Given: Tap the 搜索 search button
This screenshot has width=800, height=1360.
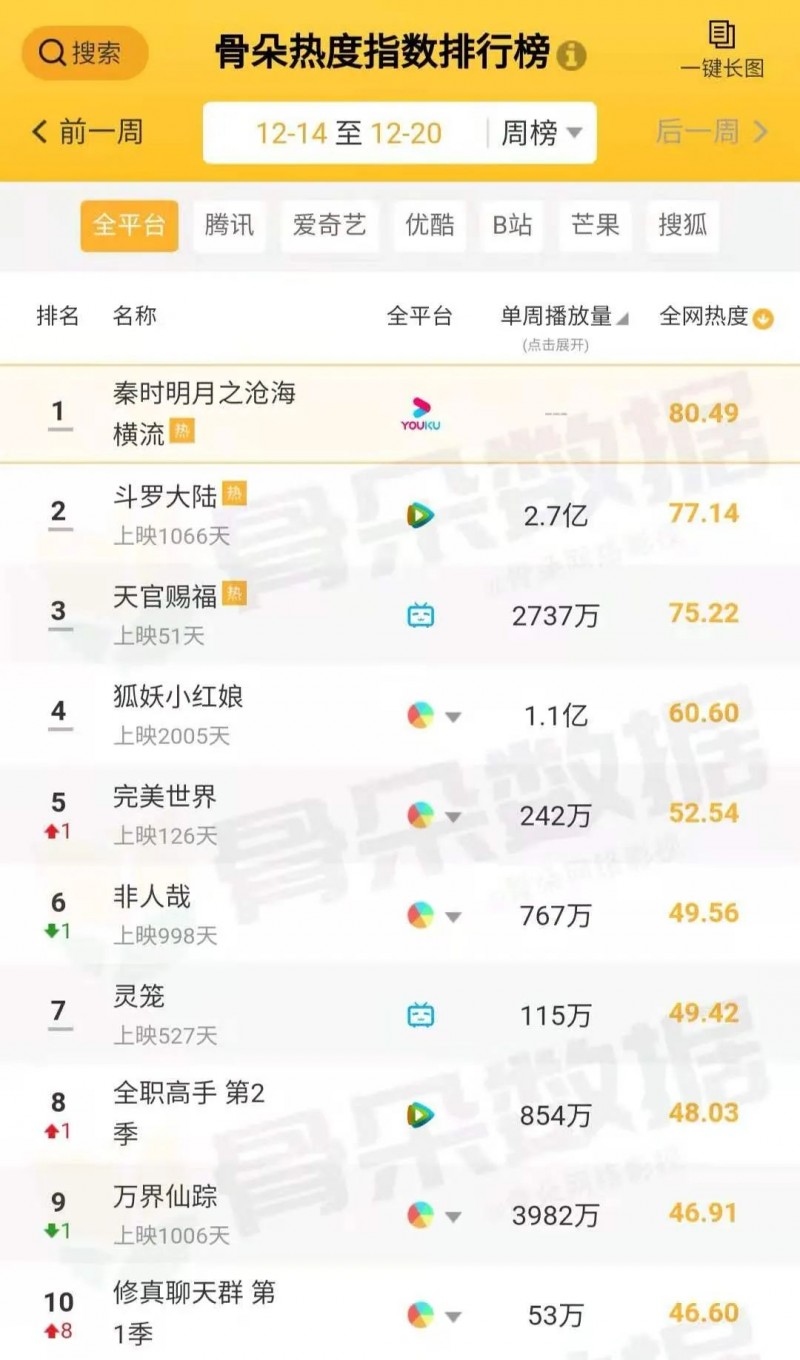Looking at the screenshot, I should coord(84,52).
